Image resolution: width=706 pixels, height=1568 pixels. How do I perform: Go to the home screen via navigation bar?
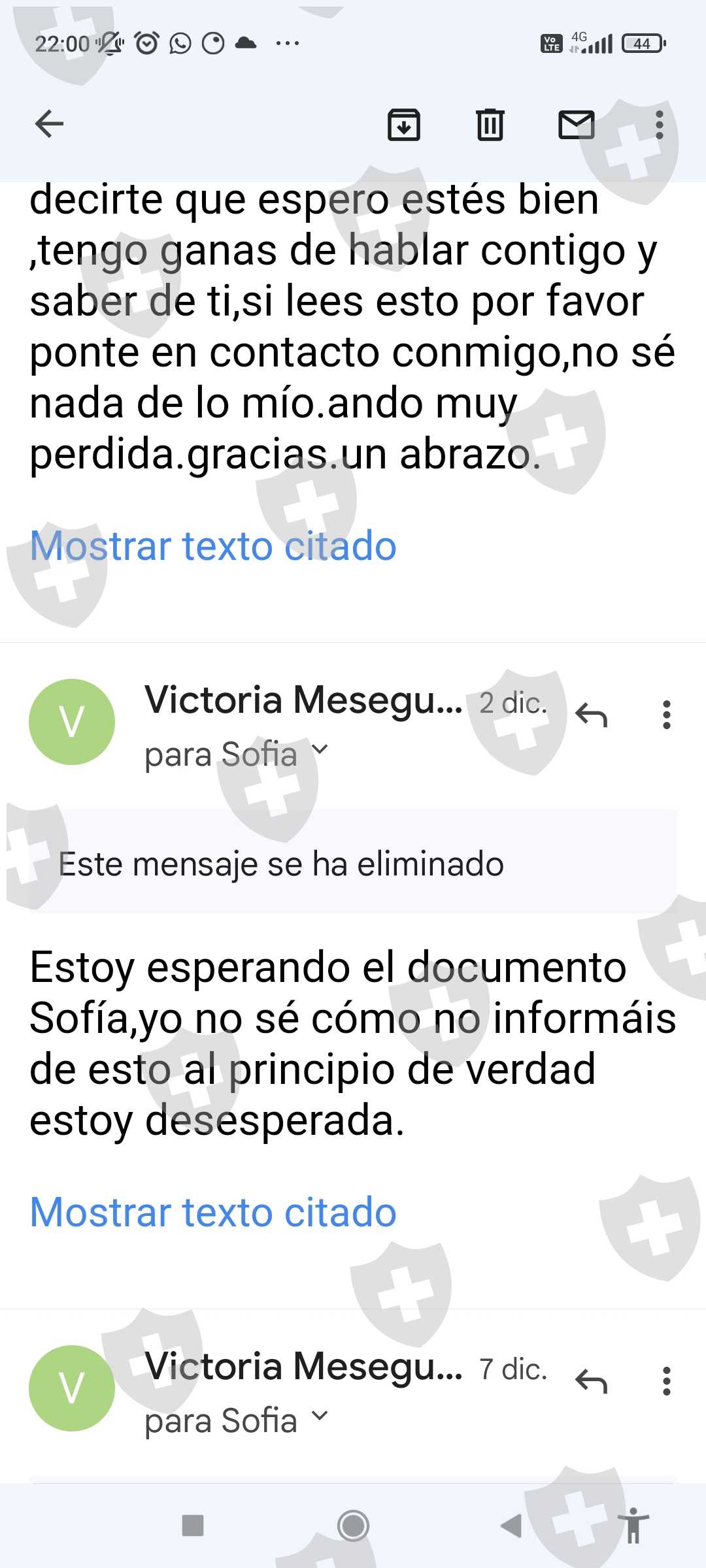[353, 1526]
